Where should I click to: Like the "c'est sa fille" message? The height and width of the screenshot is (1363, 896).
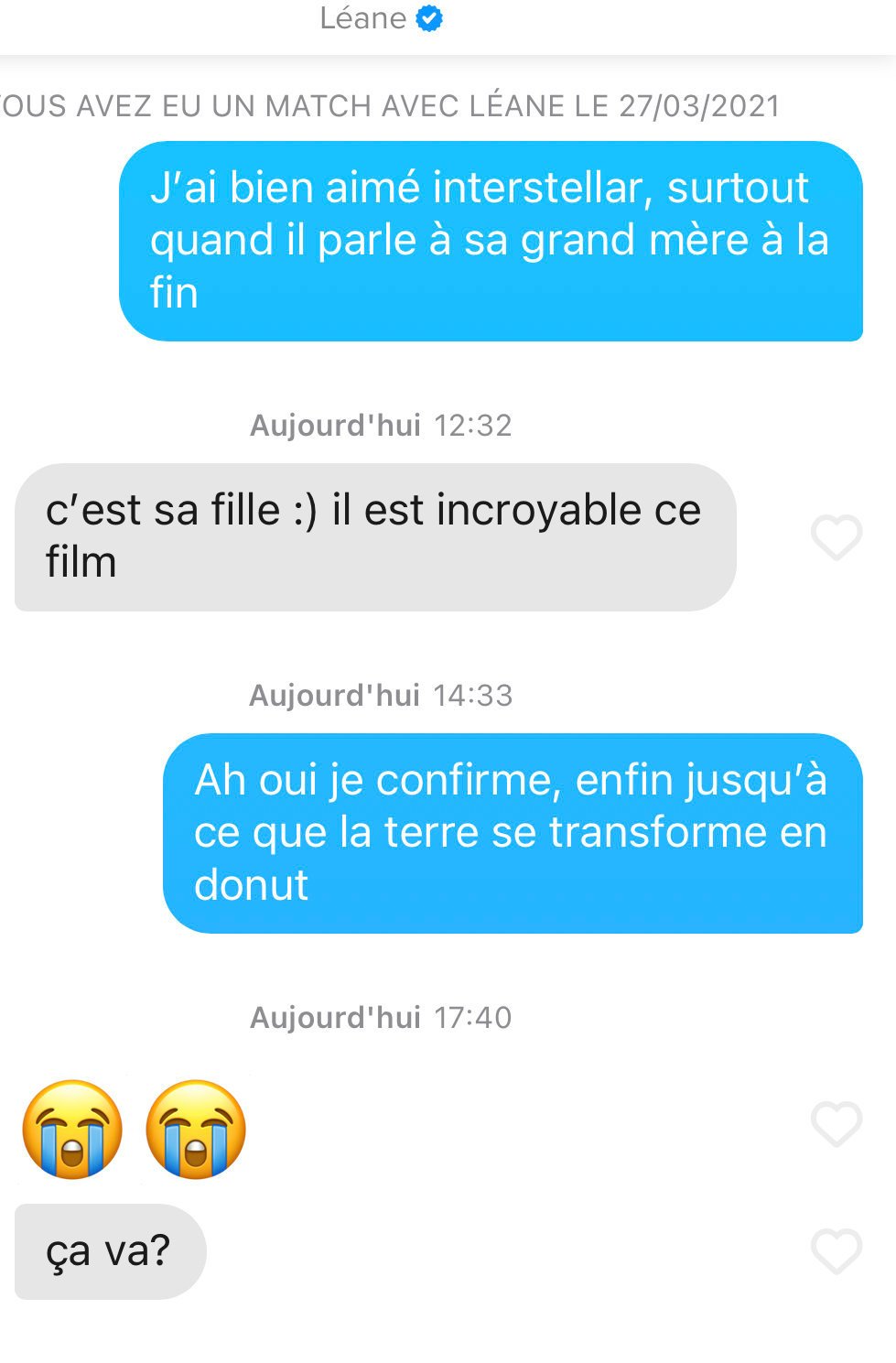[836, 537]
